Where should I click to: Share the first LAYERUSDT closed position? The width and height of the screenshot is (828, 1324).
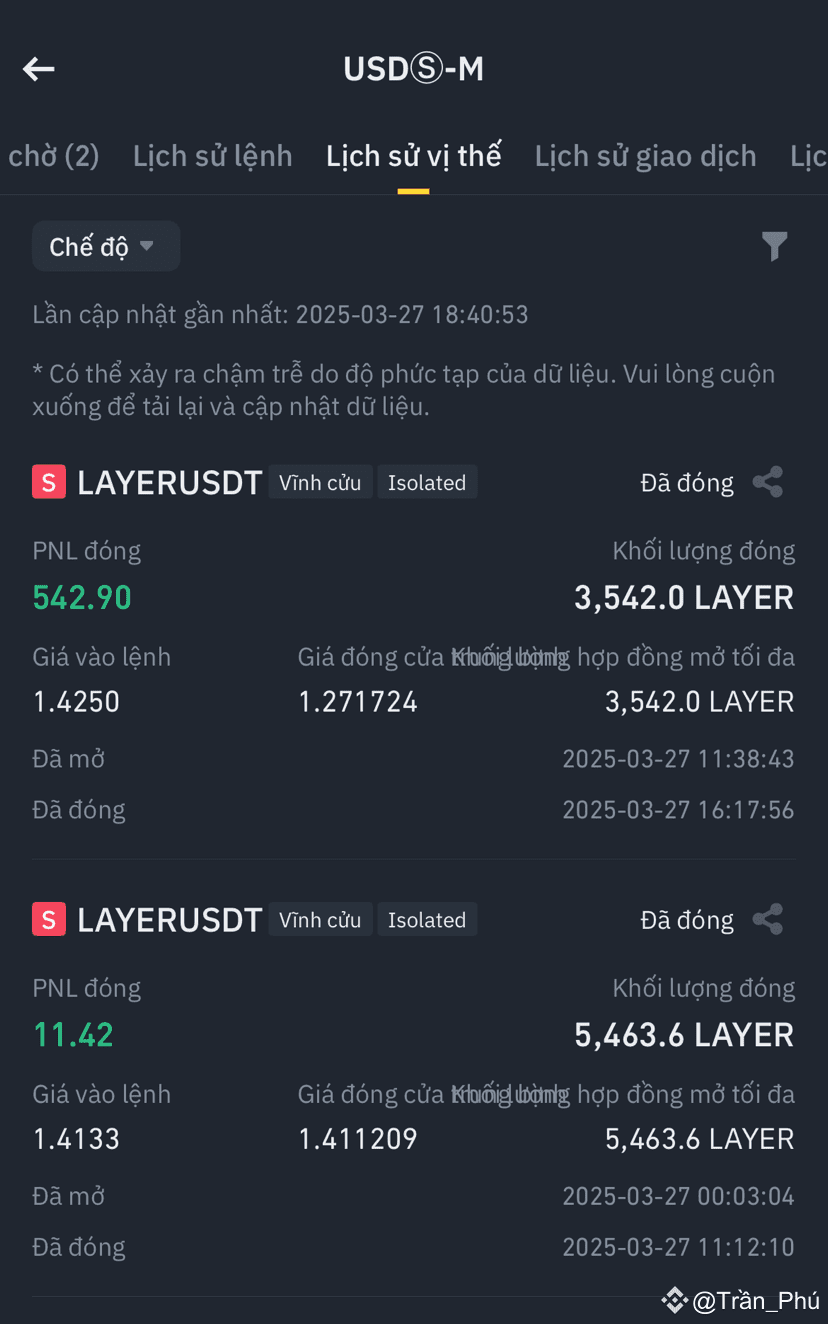768,482
